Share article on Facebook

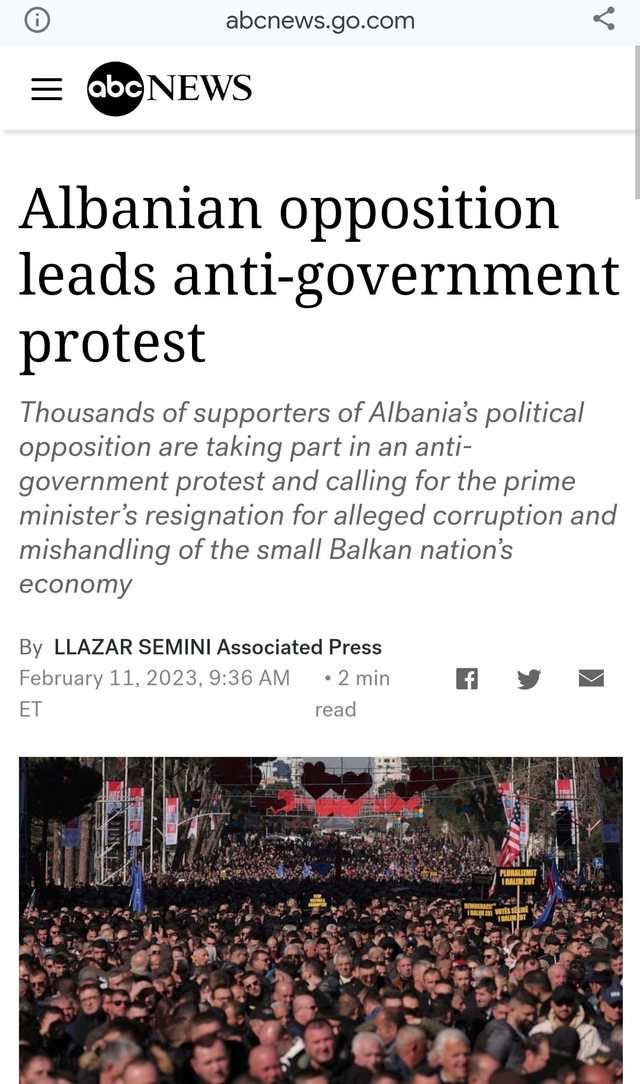click(x=467, y=679)
